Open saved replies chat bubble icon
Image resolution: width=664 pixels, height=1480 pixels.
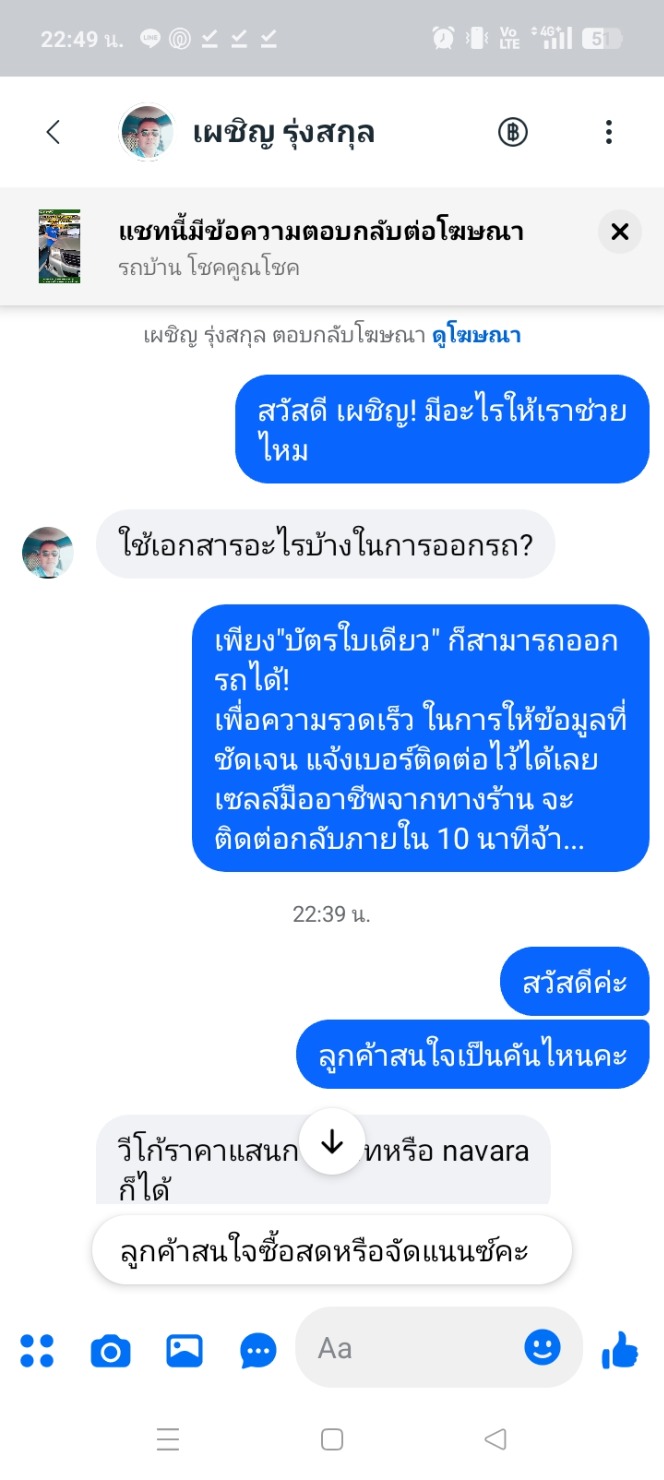[259, 1351]
